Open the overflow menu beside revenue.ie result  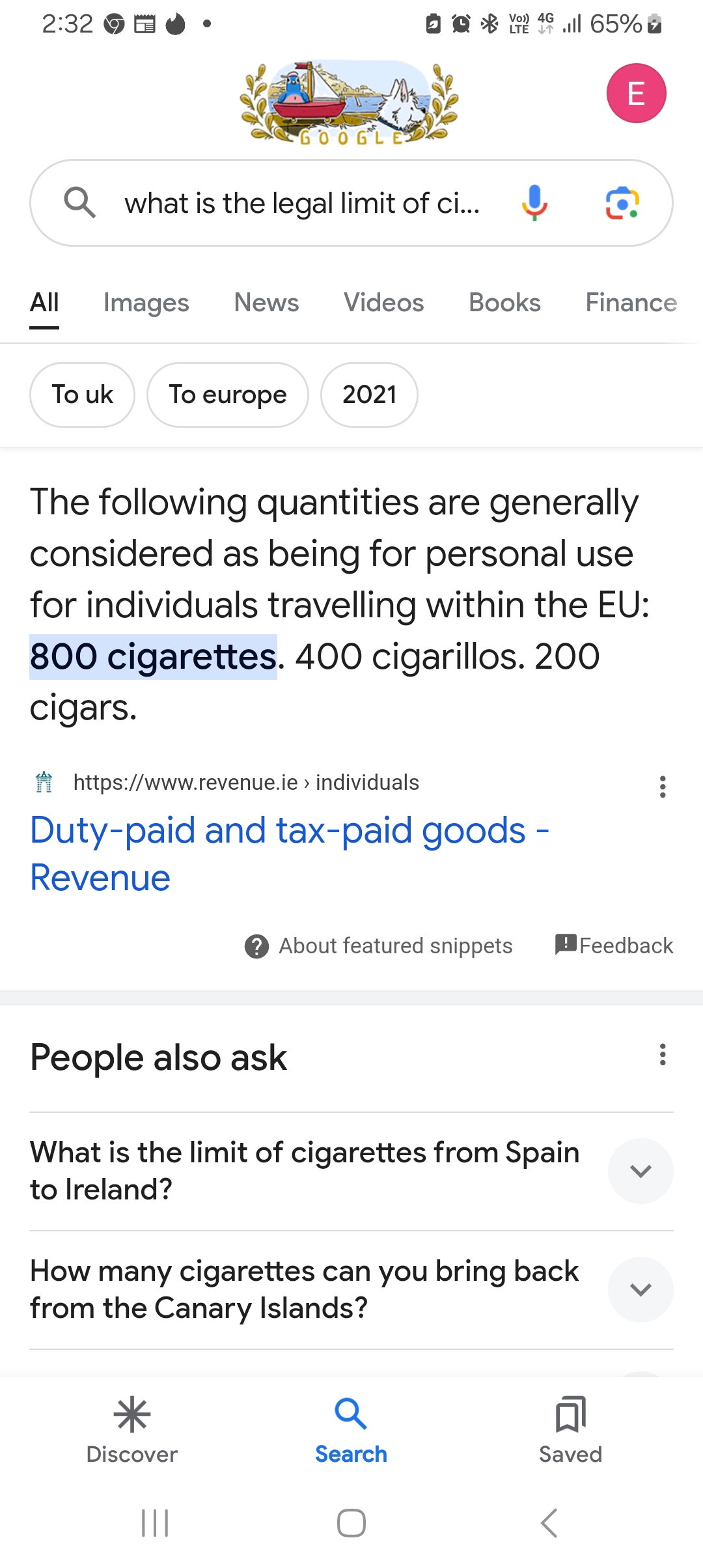point(663,787)
